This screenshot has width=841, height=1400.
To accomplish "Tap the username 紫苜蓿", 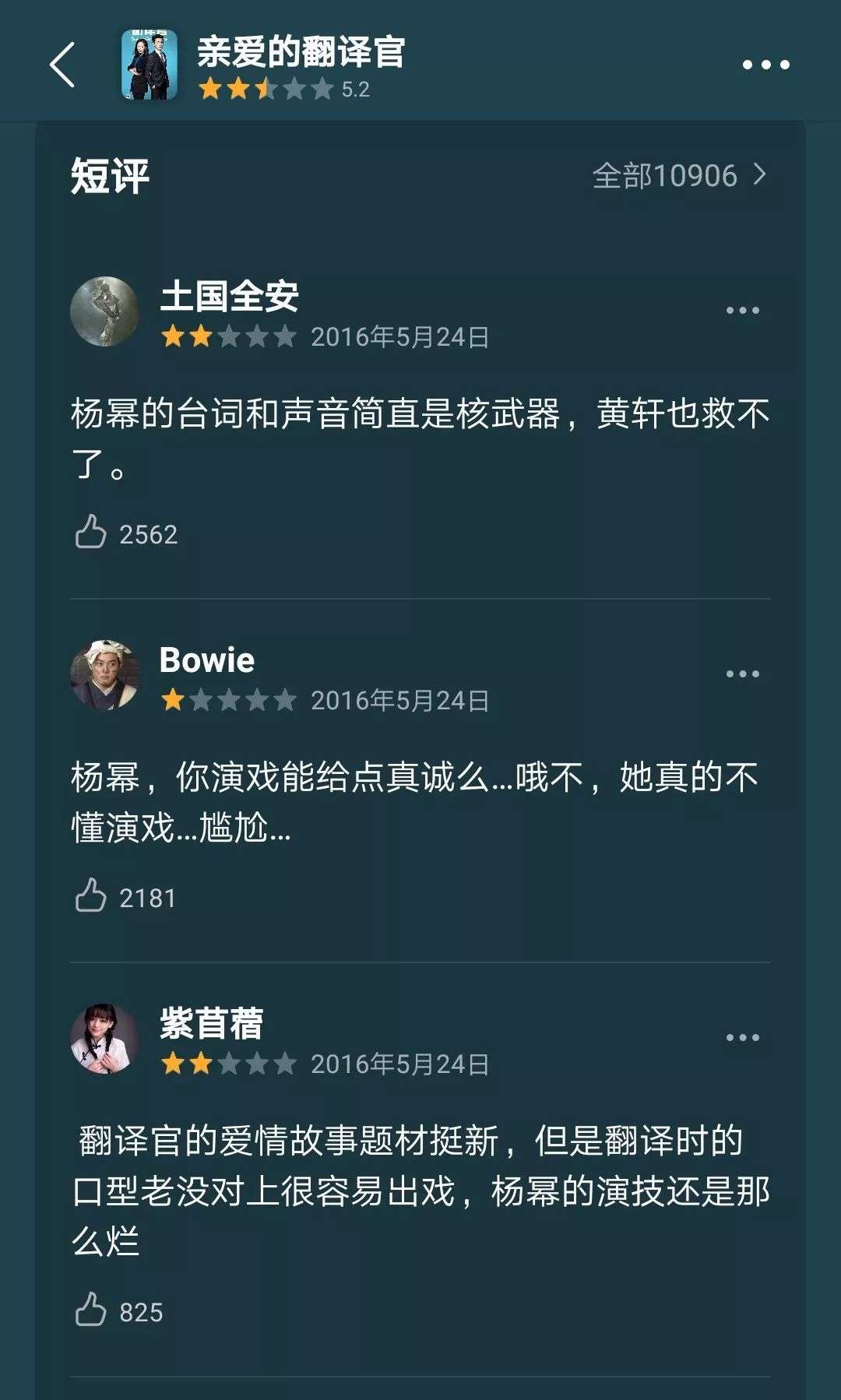I will coord(212,1024).
